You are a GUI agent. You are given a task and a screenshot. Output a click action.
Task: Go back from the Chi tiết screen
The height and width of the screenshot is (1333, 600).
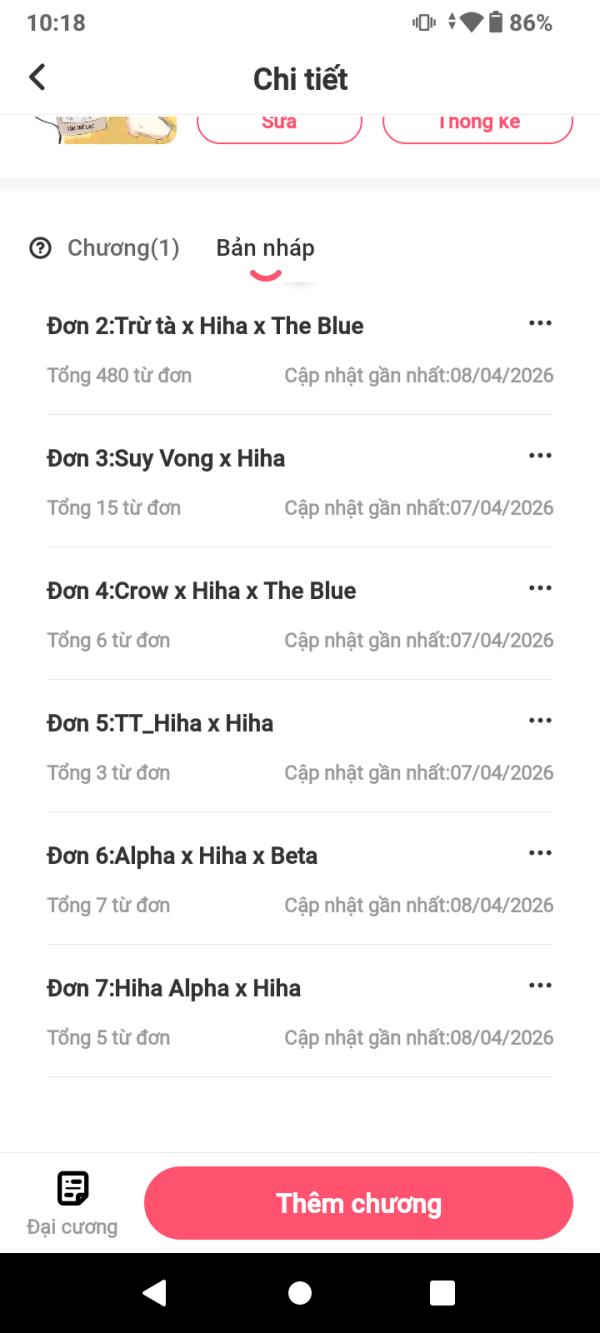(38, 78)
